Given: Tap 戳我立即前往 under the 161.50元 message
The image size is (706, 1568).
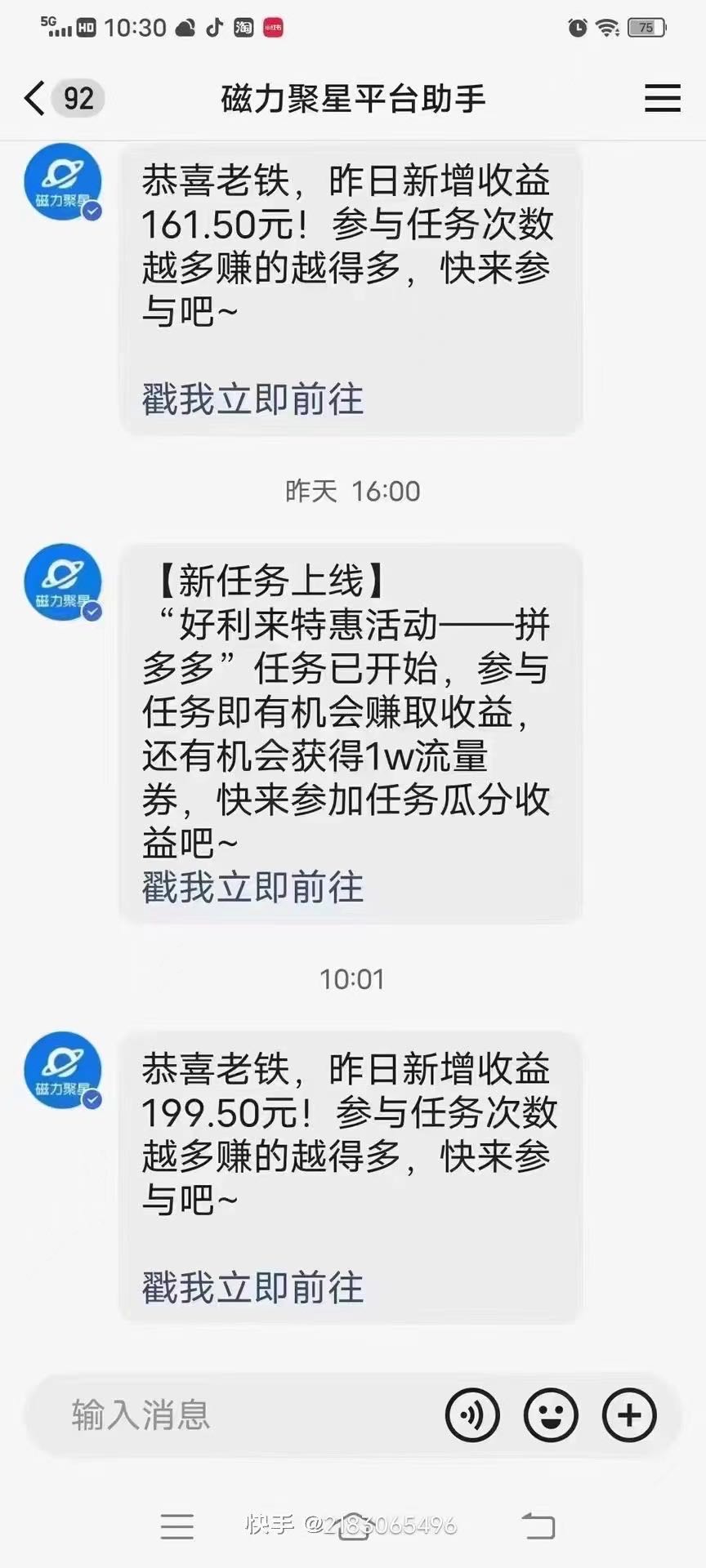Looking at the screenshot, I should coord(252,399).
